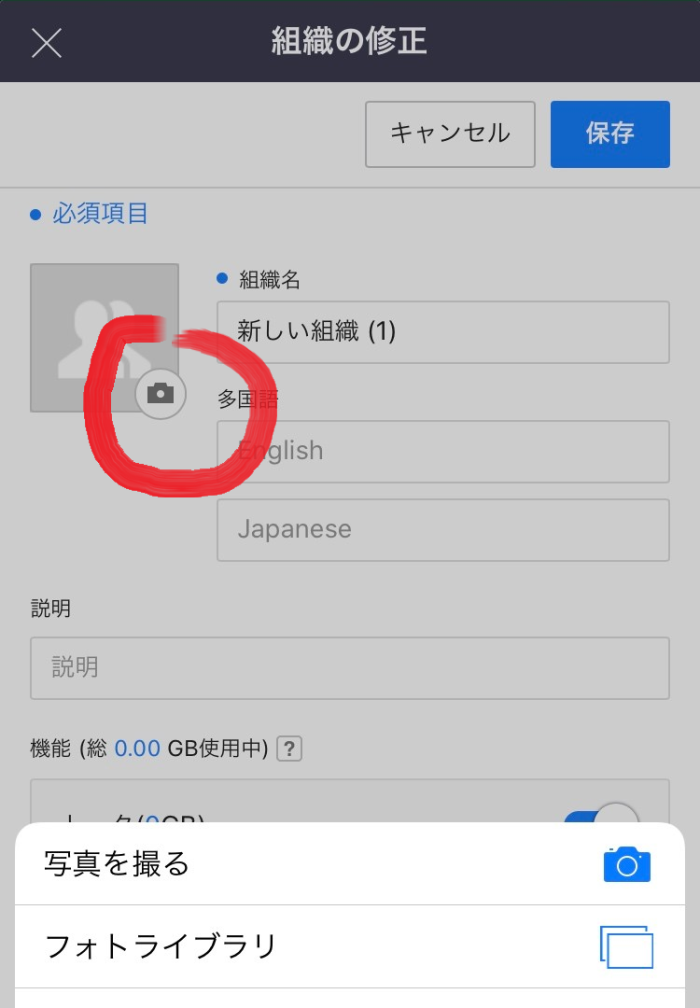Tap the camera icon on organization photo
This screenshot has width=700, height=1008.
click(x=160, y=394)
